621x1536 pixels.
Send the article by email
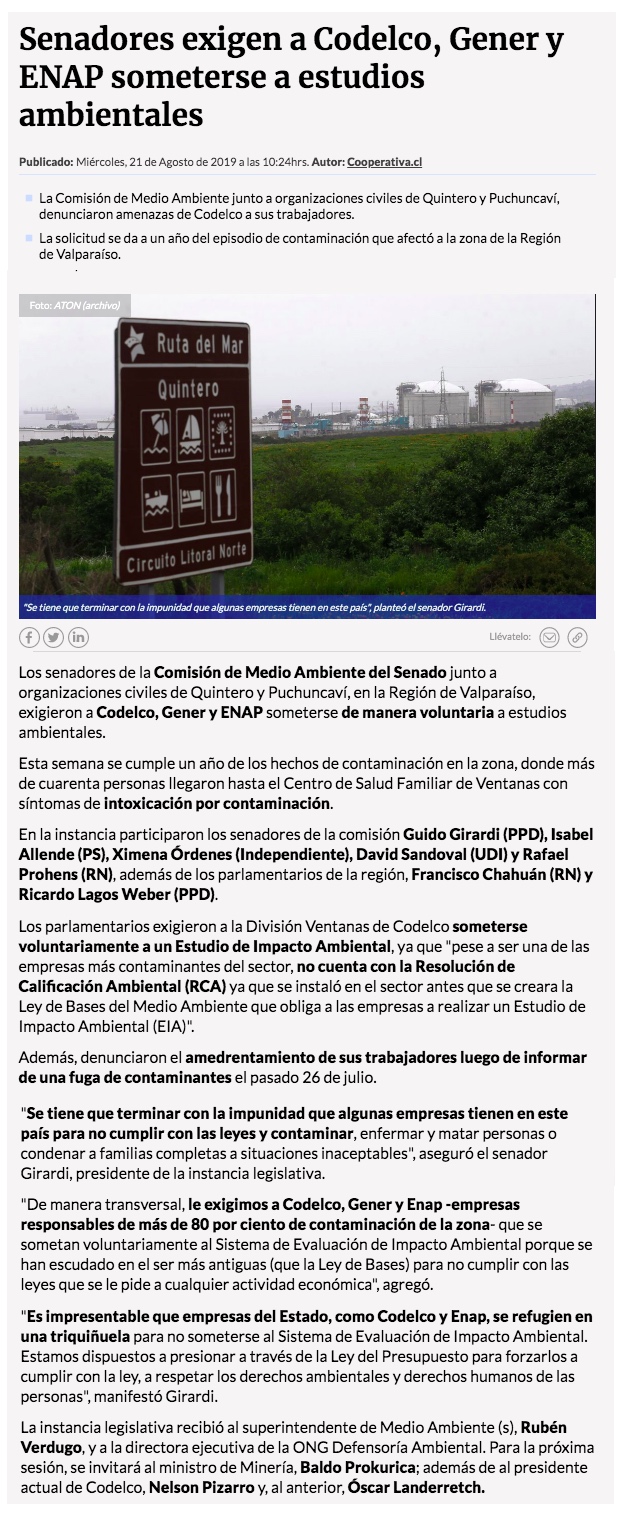pos(549,637)
